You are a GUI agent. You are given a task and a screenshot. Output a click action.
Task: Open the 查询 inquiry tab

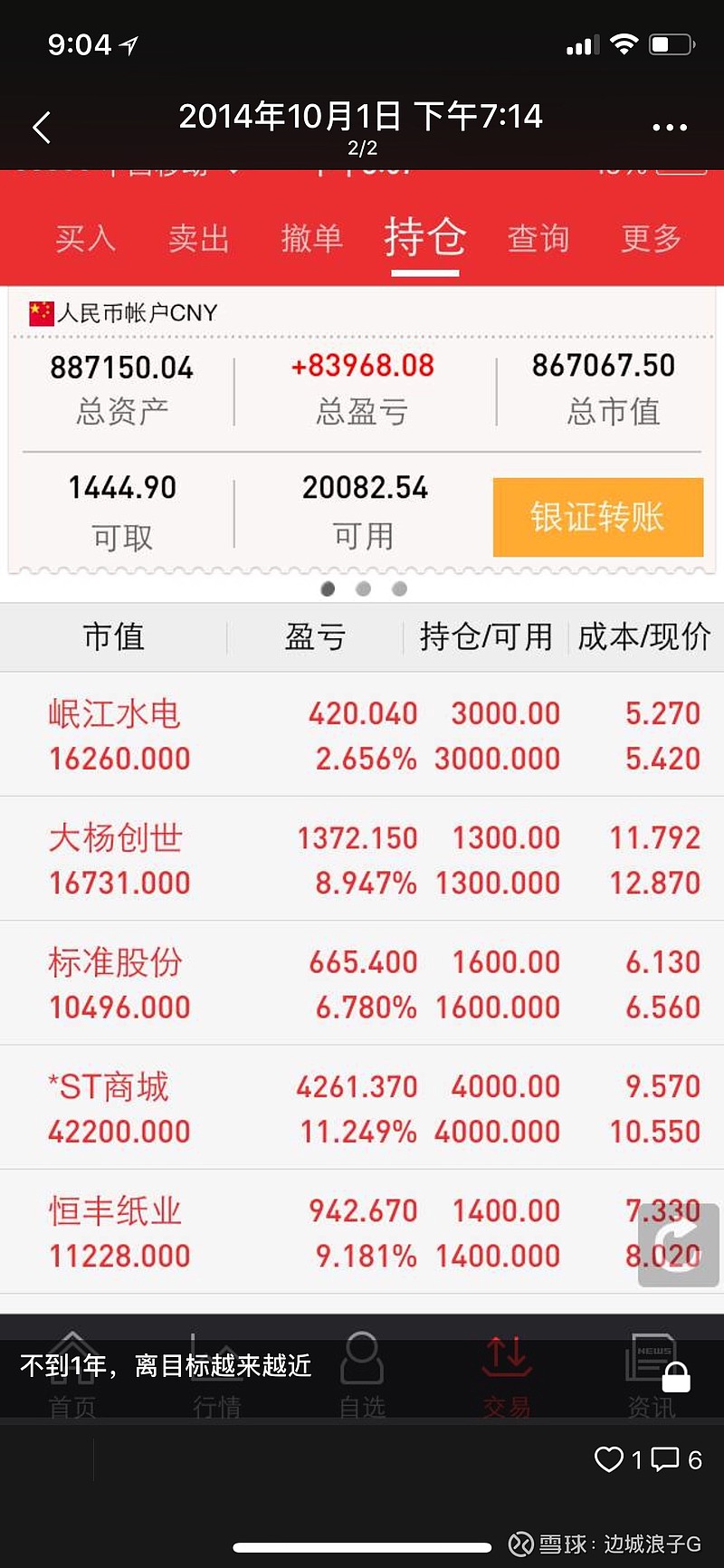click(x=538, y=239)
